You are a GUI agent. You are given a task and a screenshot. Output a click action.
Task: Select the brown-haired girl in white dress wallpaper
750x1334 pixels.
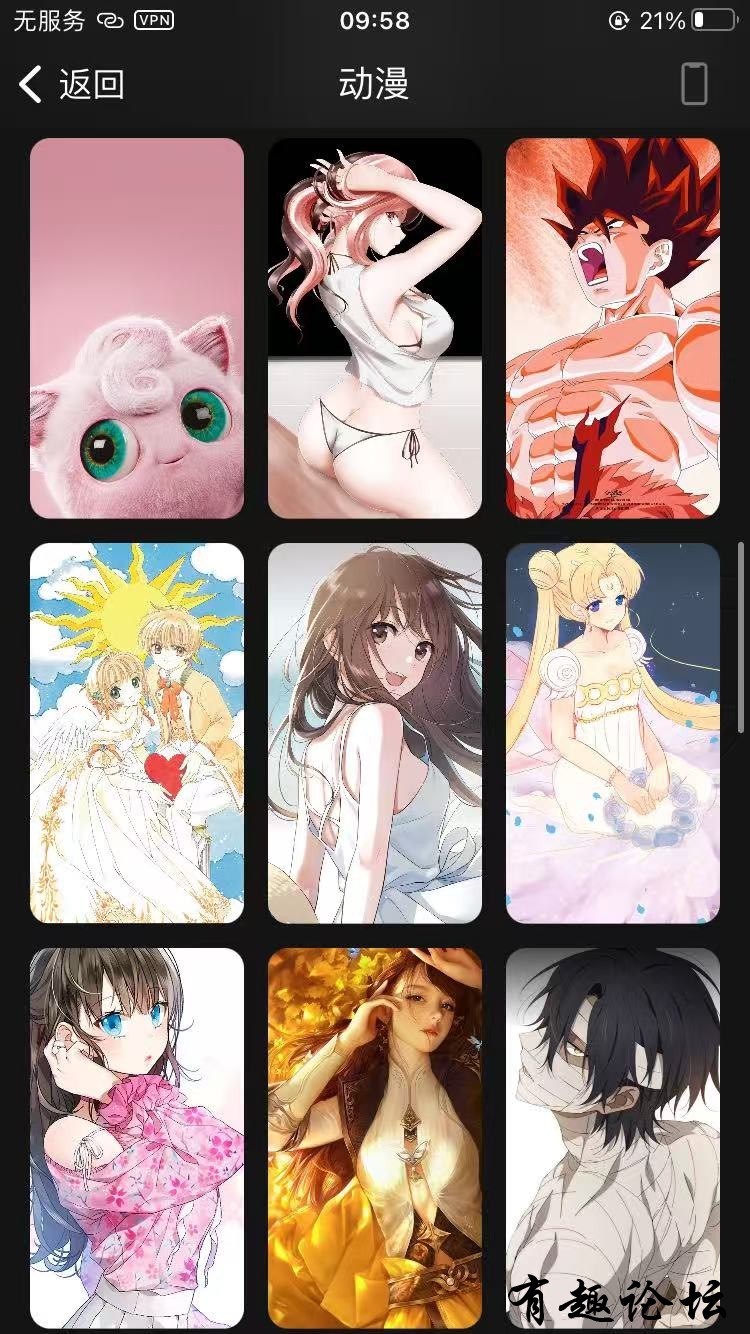(x=375, y=733)
